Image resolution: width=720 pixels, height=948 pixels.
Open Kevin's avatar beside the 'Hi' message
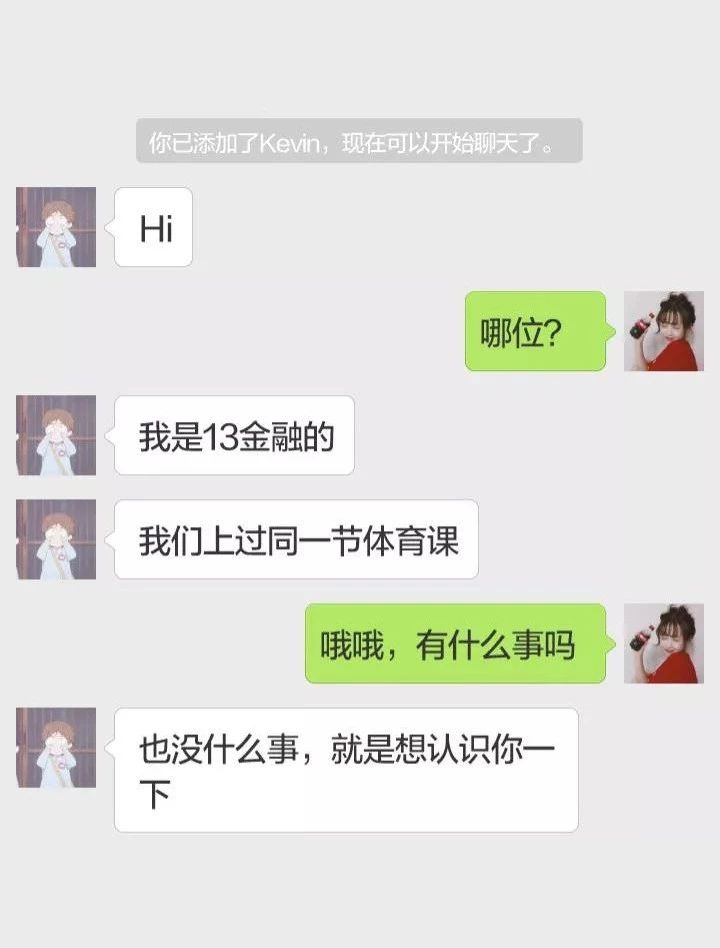56,227
